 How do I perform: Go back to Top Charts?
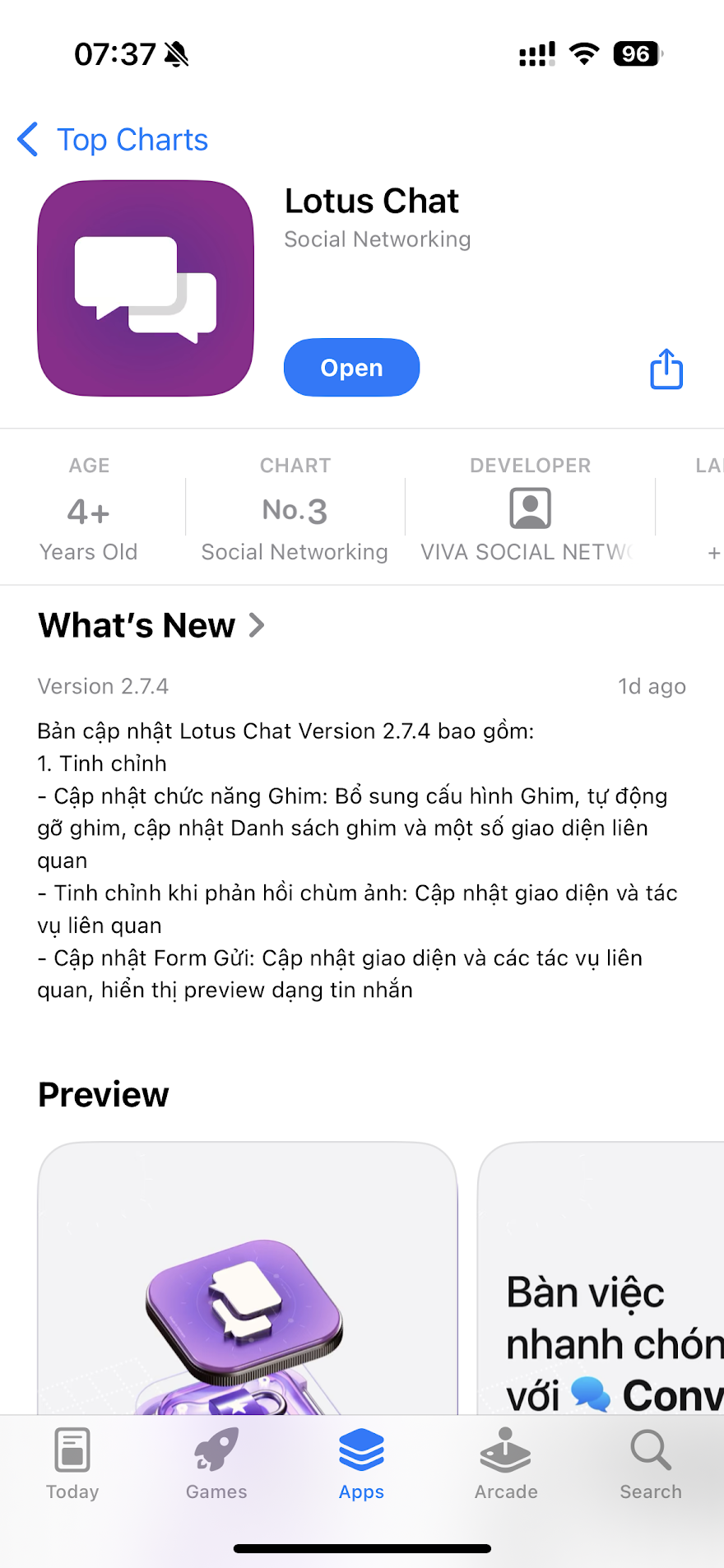pyautogui.click(x=113, y=140)
